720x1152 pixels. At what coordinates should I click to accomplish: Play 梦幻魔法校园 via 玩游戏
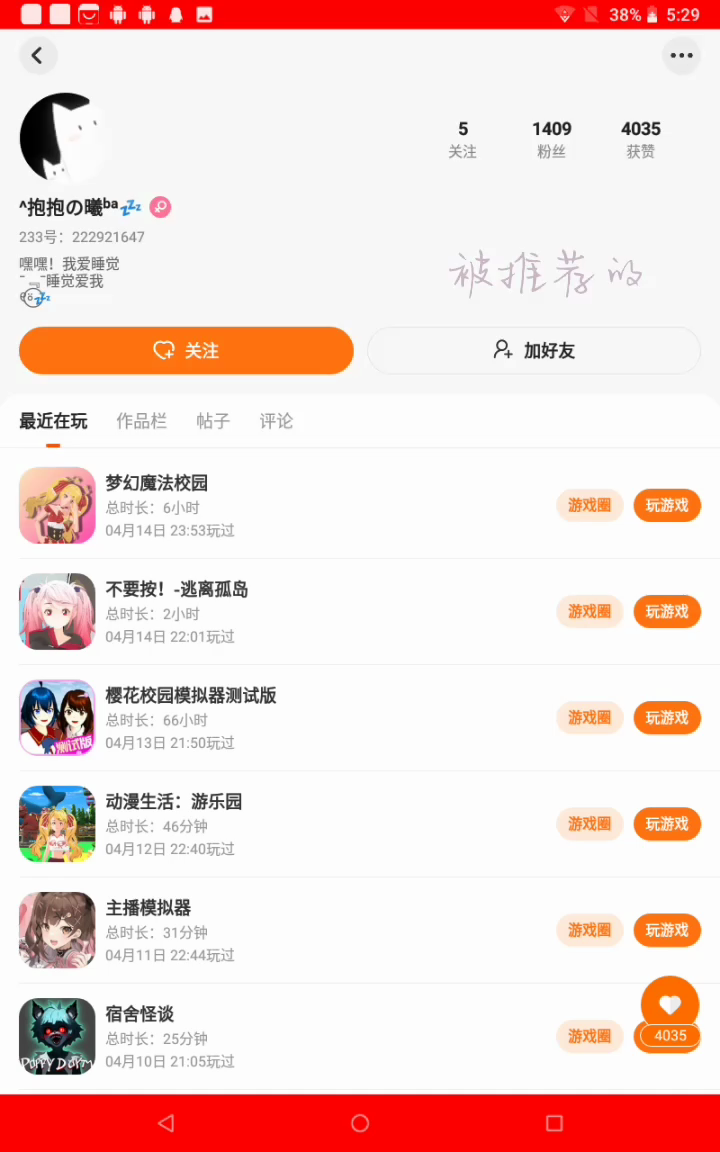pyautogui.click(x=667, y=506)
